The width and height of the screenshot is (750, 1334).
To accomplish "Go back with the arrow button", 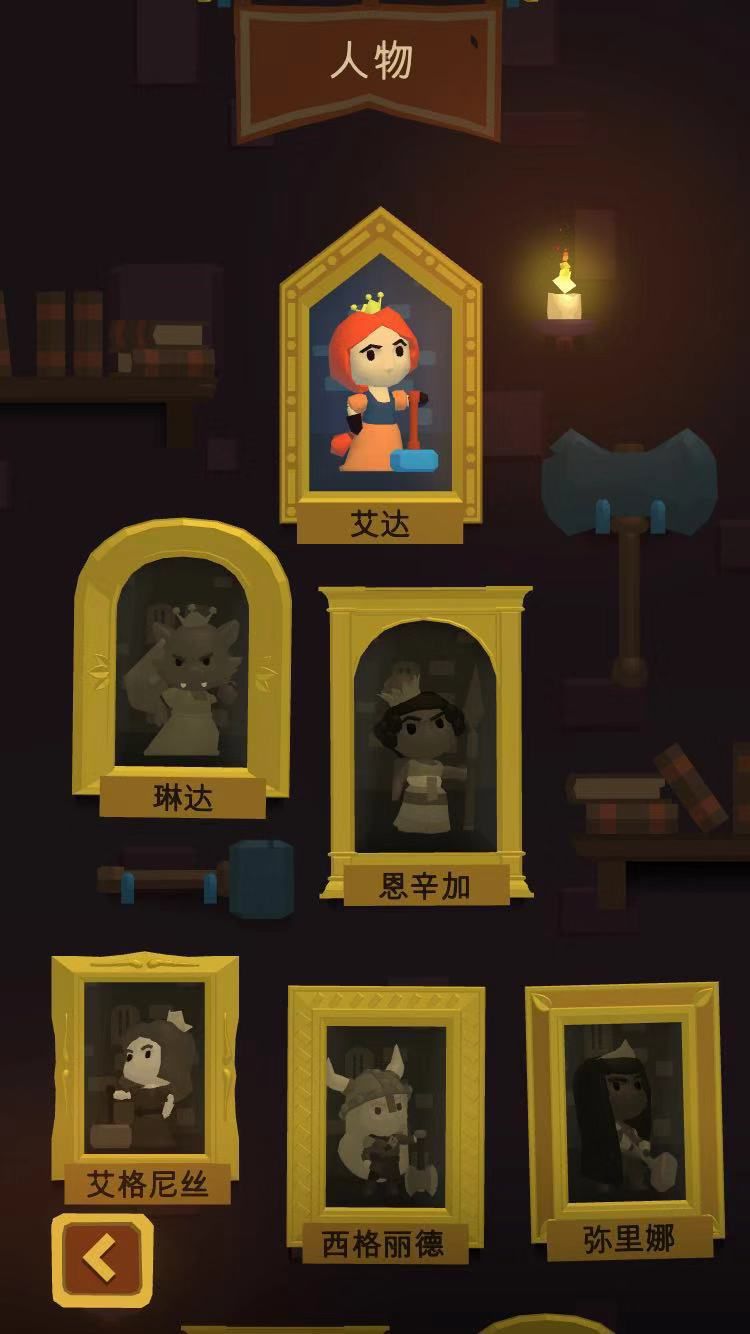I will coord(102,1260).
